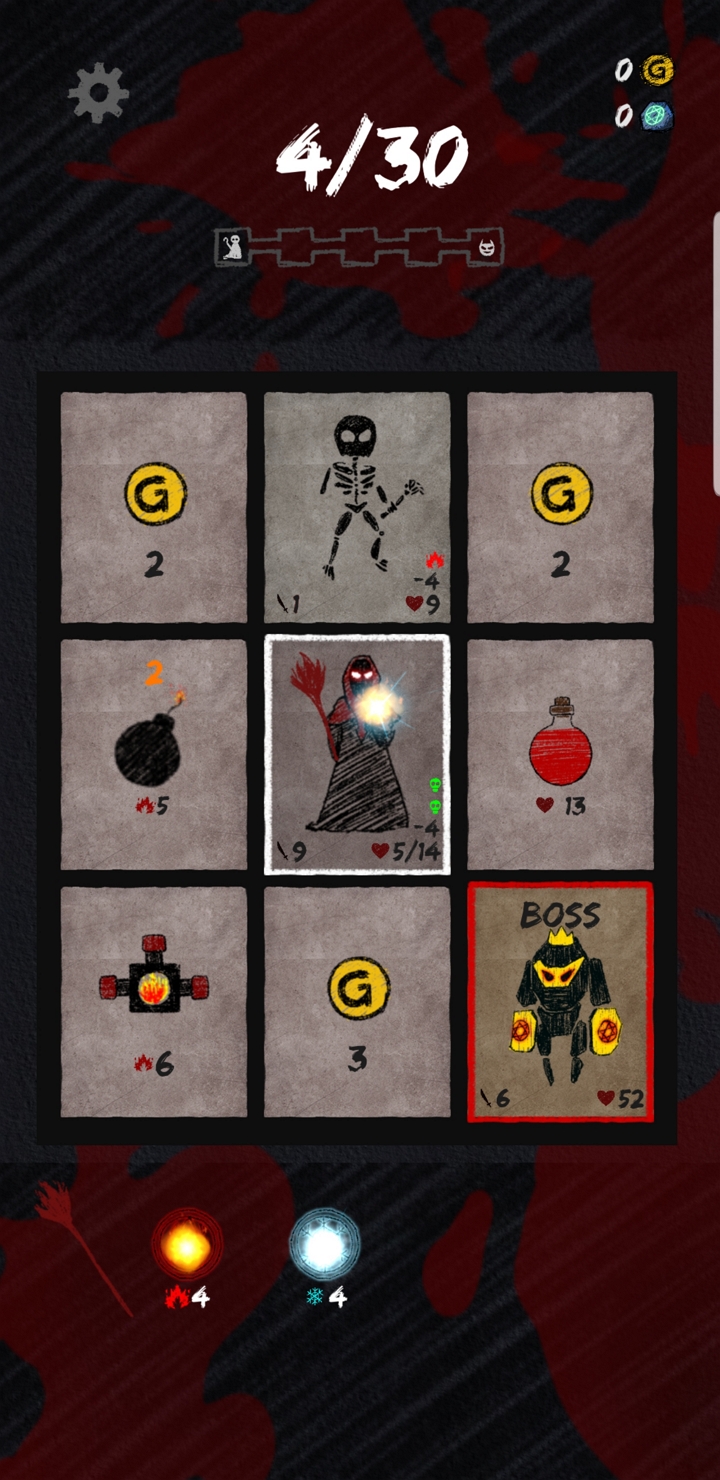Screen dimensions: 720x1480
Task: Attack the skeleton card with 9 health
Action: tap(357, 507)
